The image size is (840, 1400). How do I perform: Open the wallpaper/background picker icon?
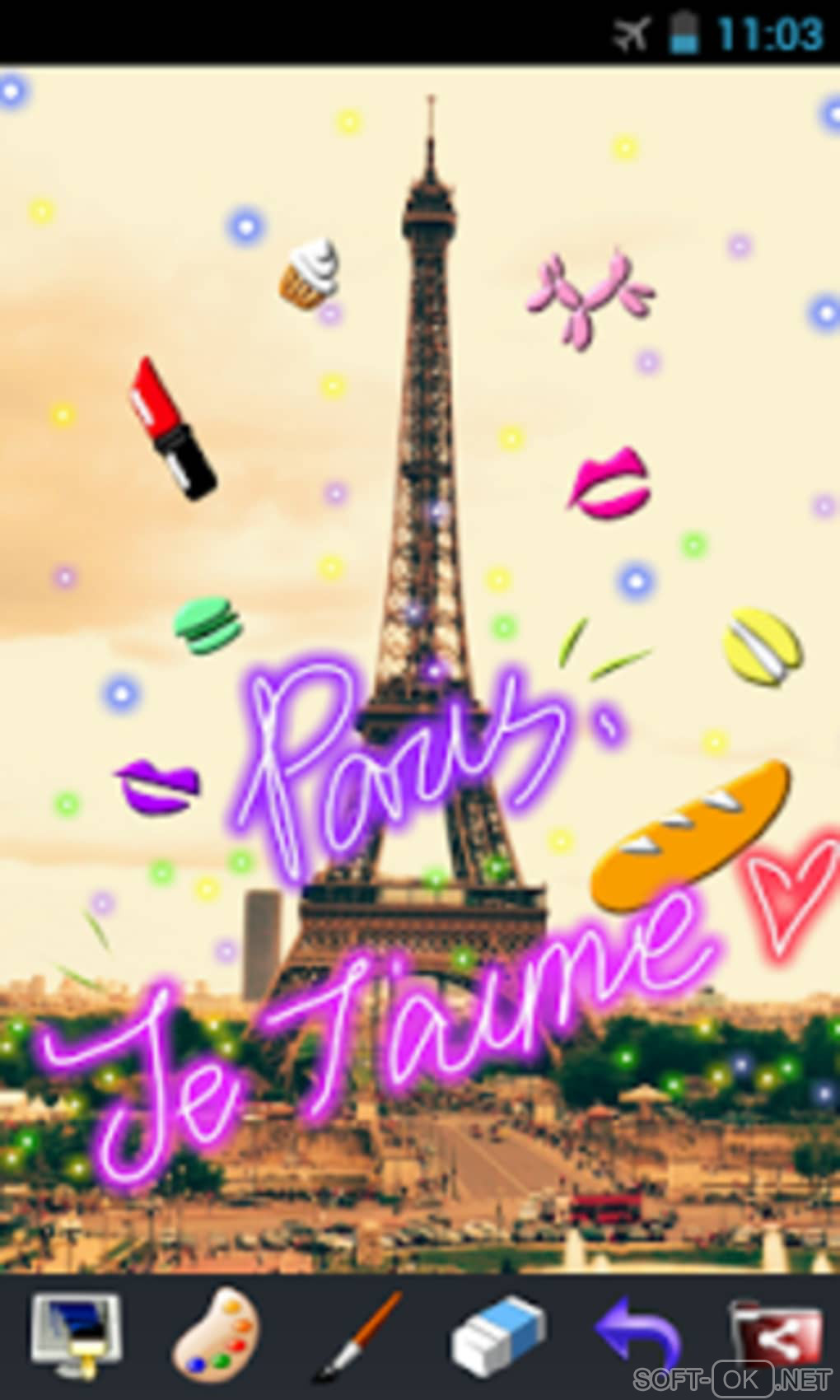pos(76,1334)
